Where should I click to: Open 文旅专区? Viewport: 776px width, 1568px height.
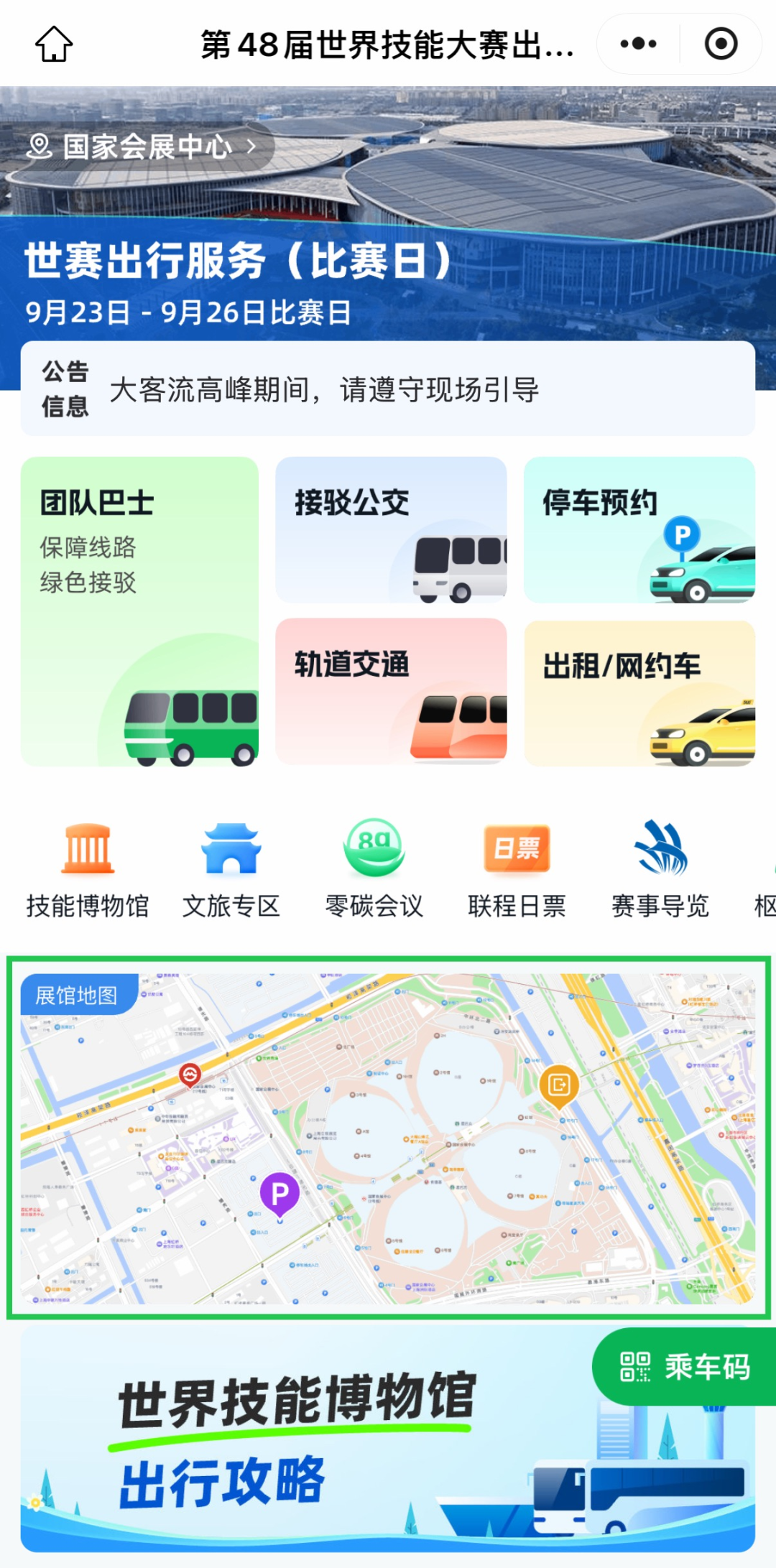(231, 871)
